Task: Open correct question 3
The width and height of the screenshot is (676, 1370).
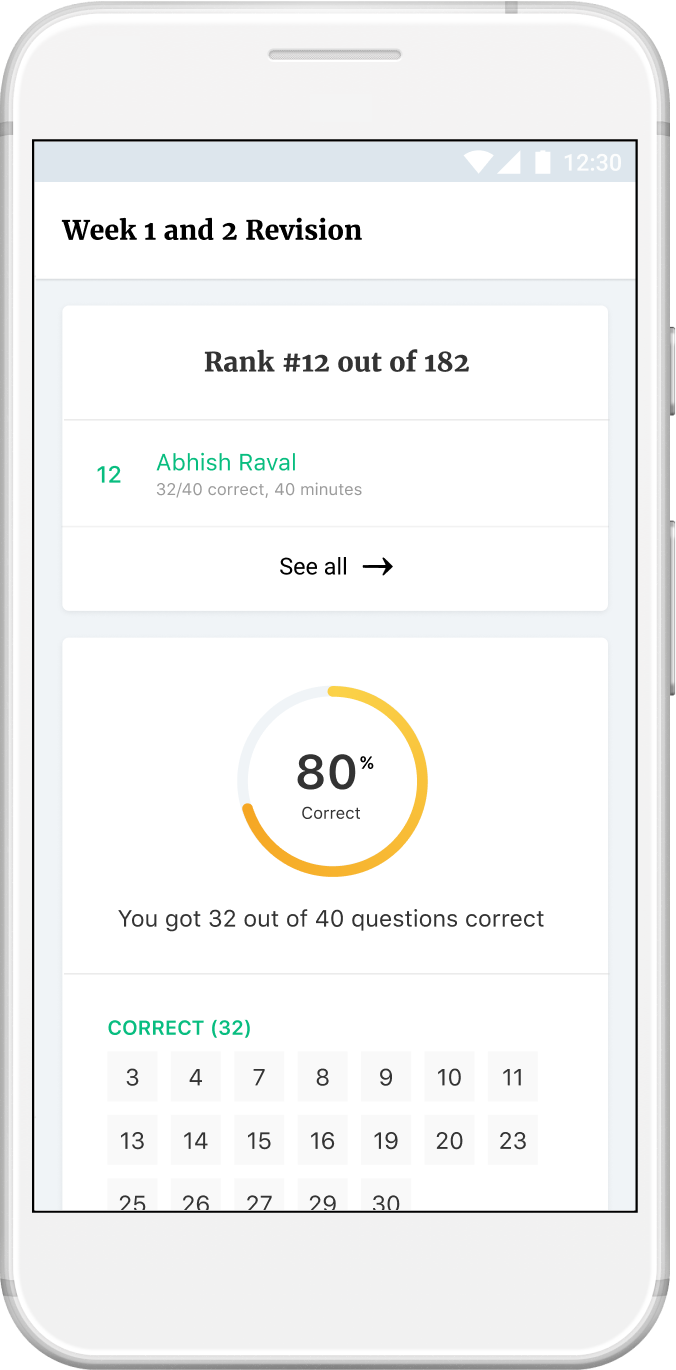Action: pos(132,1077)
